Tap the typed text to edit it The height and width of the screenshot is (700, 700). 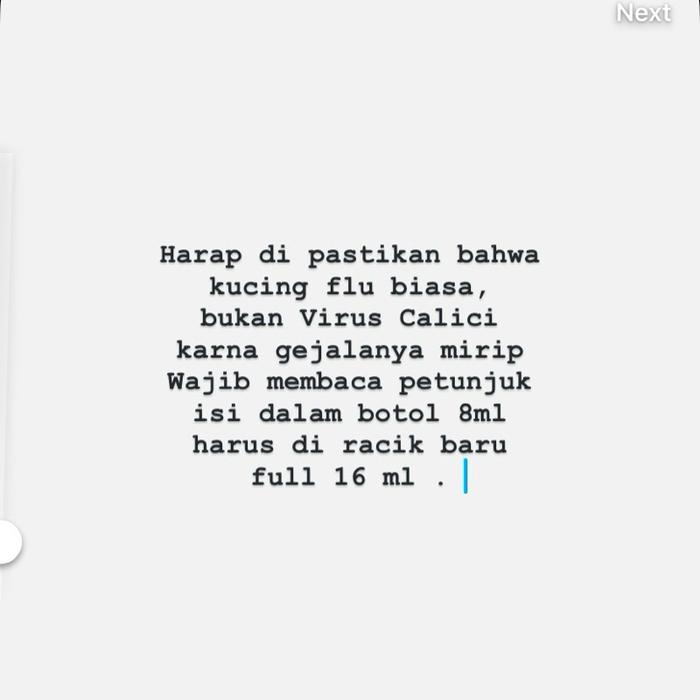[x=349, y=365]
